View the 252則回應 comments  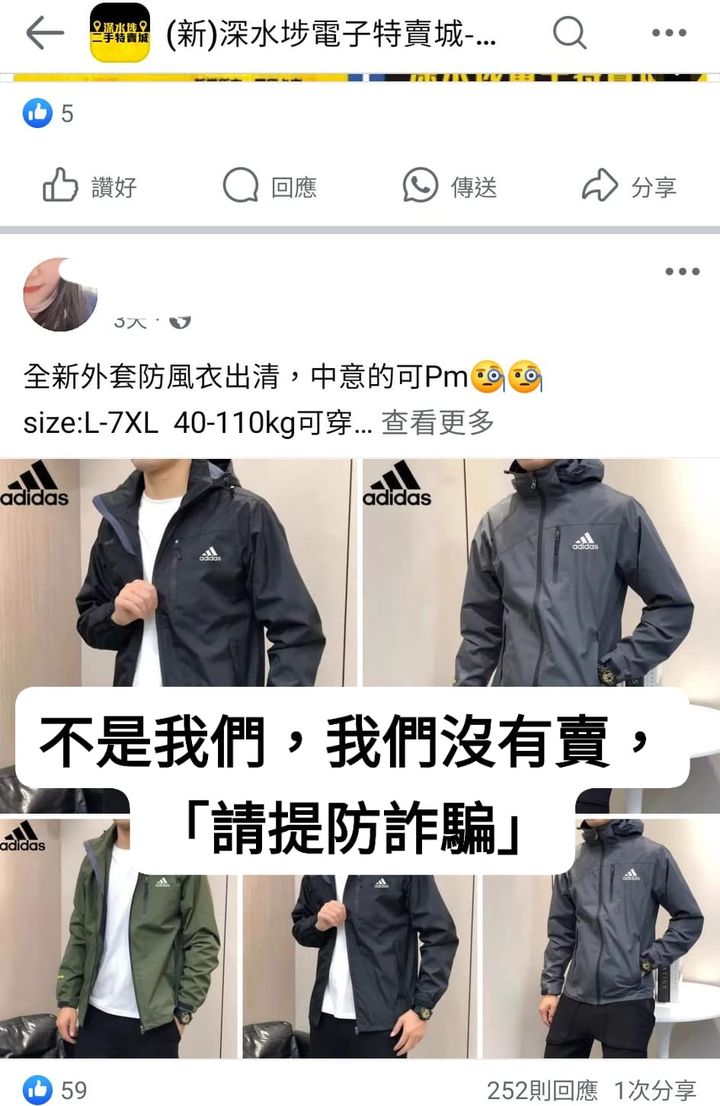coord(543,1090)
